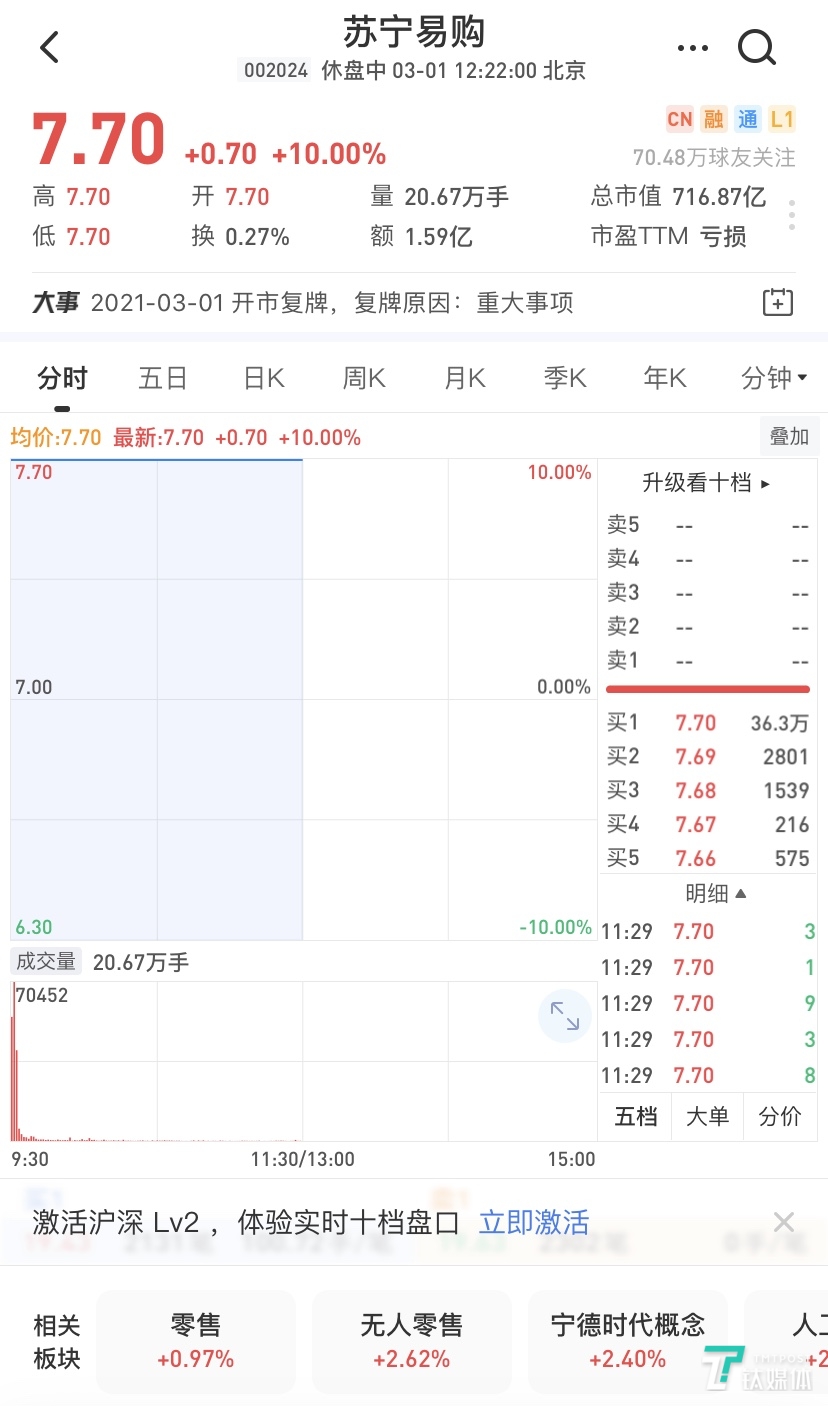
Task: Tap 立即激活 to activate Lv2
Action: (x=534, y=1222)
